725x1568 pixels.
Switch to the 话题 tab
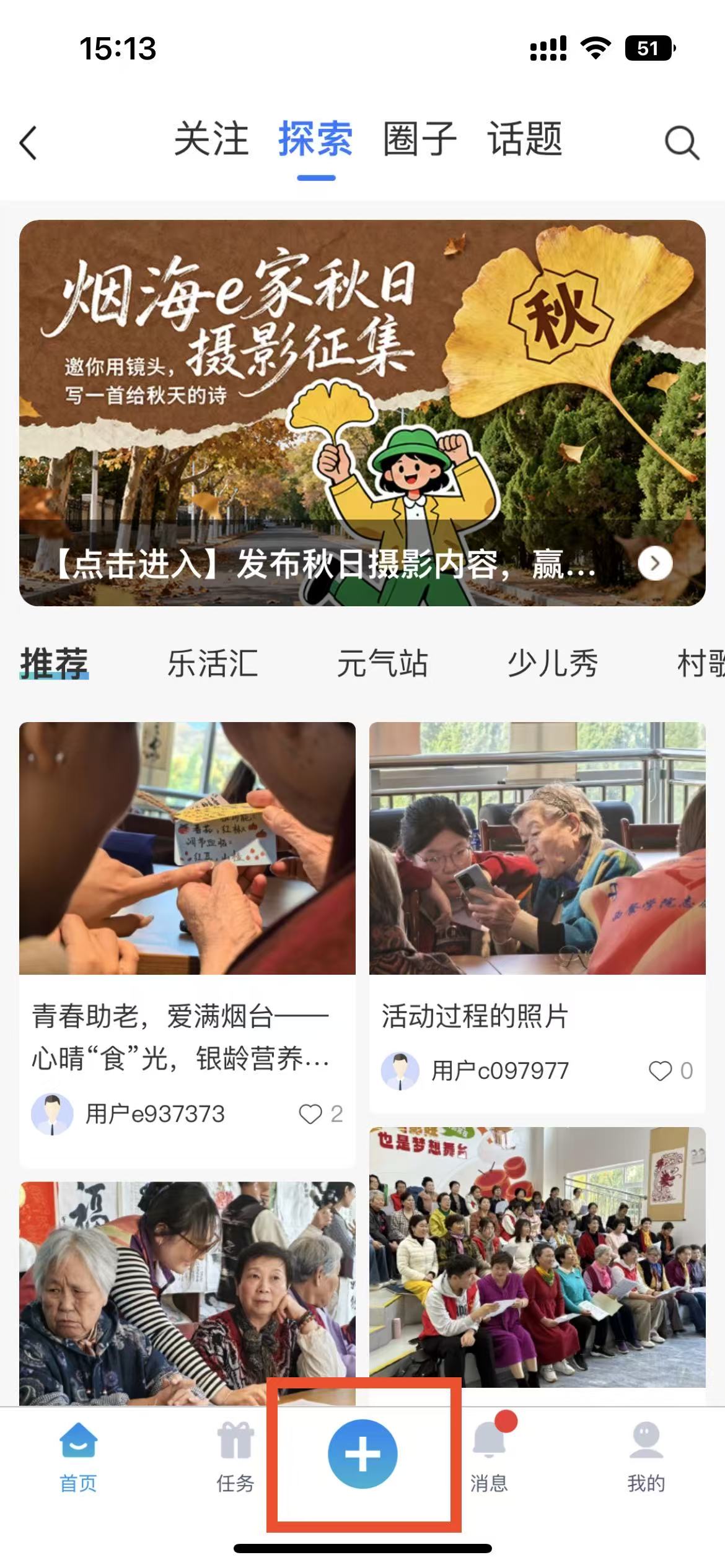point(524,139)
